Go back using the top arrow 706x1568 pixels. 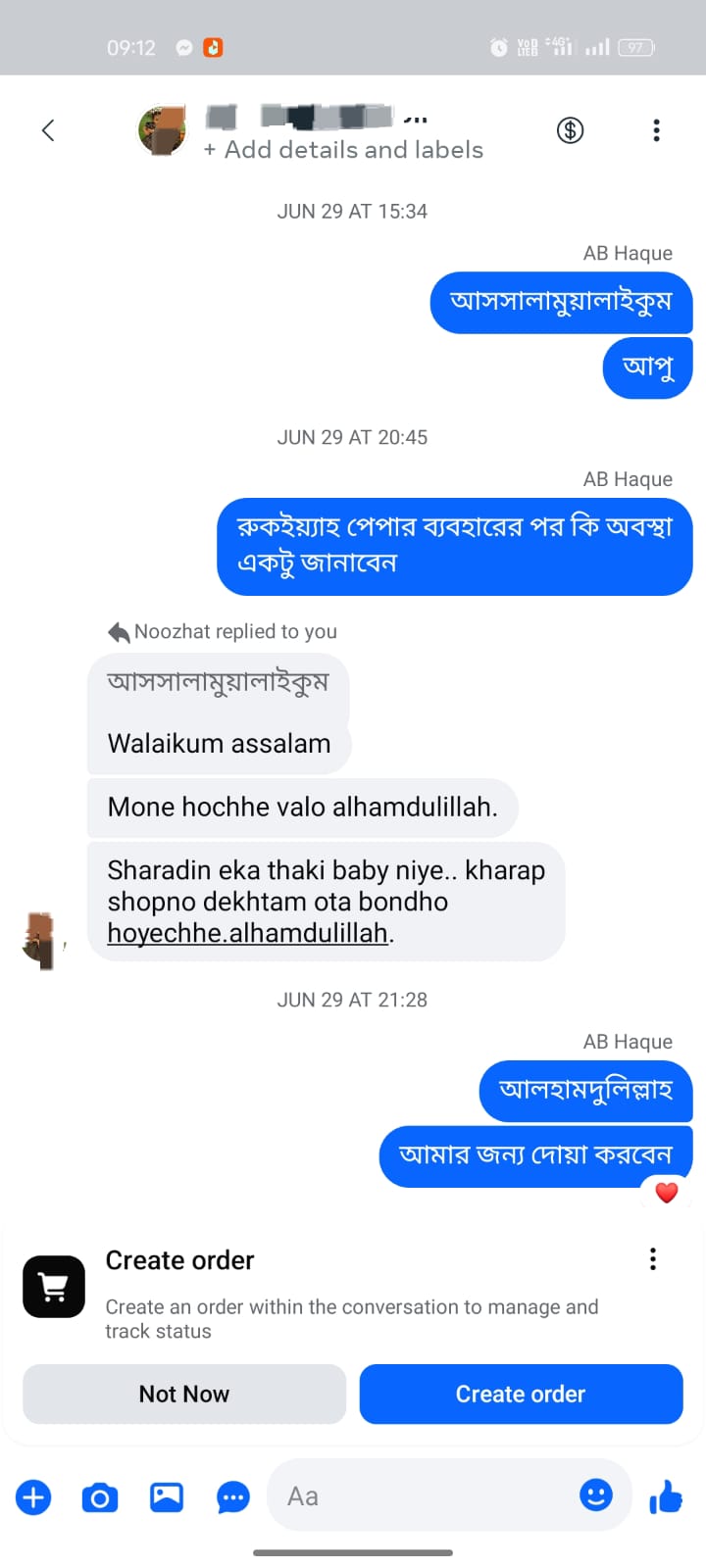pyautogui.click(x=47, y=130)
